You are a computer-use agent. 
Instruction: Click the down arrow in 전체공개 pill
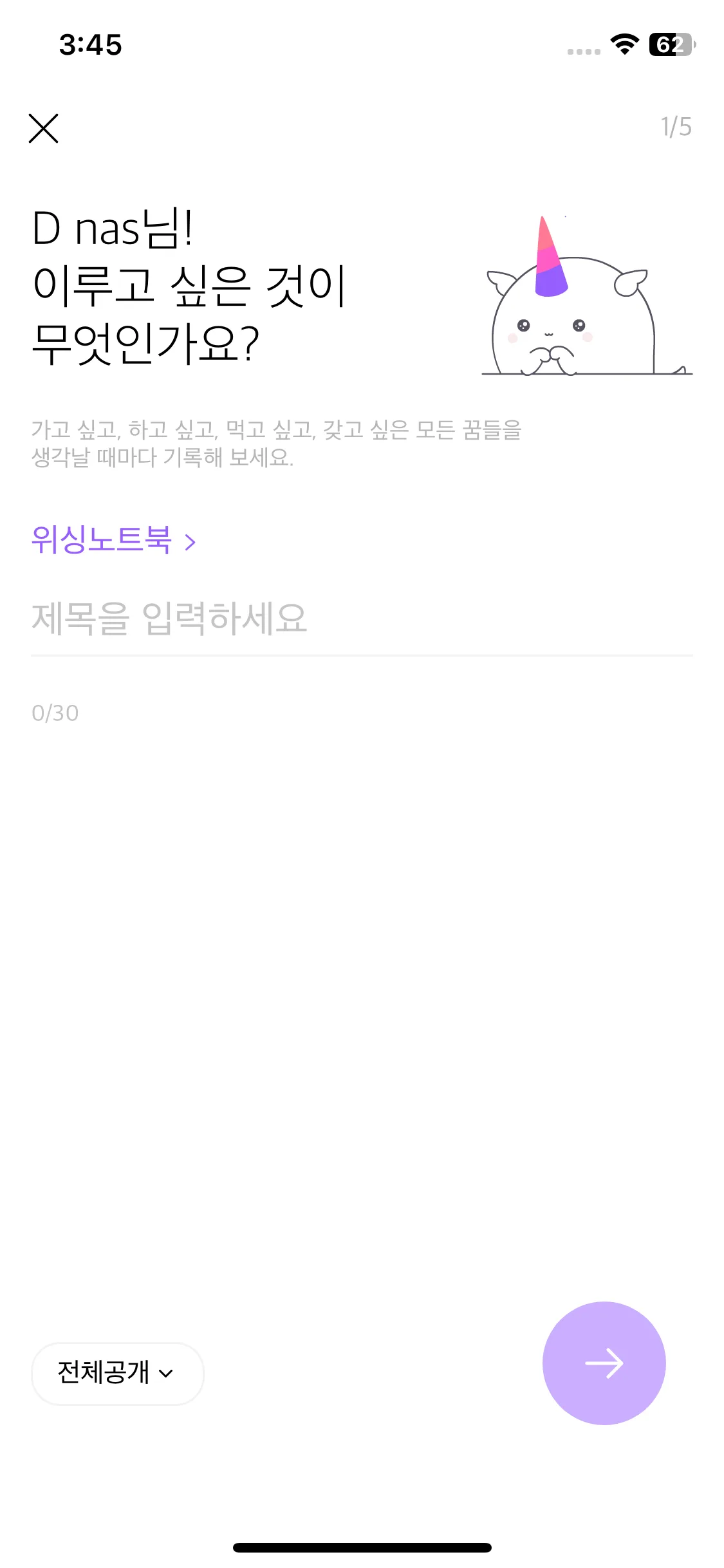pos(166,1374)
